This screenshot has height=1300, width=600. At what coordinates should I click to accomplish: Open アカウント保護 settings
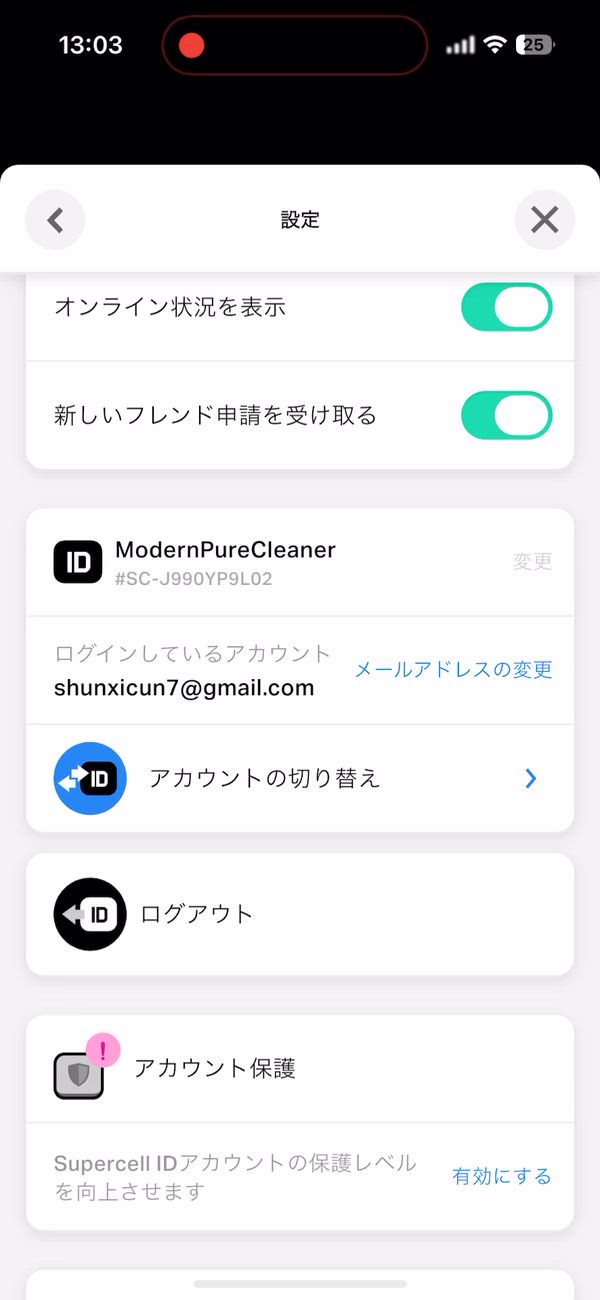pyautogui.click(x=215, y=1068)
